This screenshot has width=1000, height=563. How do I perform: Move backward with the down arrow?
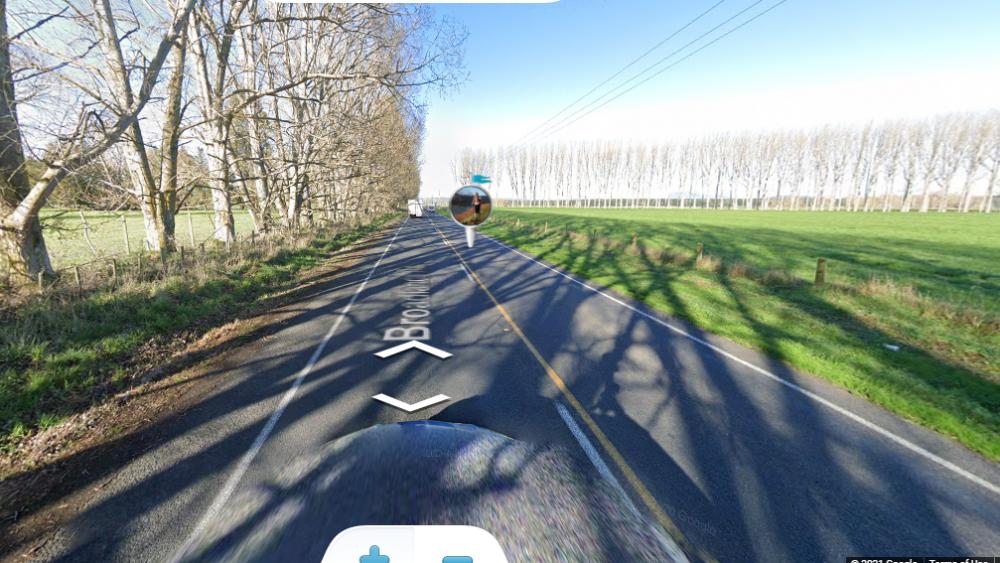point(411,401)
